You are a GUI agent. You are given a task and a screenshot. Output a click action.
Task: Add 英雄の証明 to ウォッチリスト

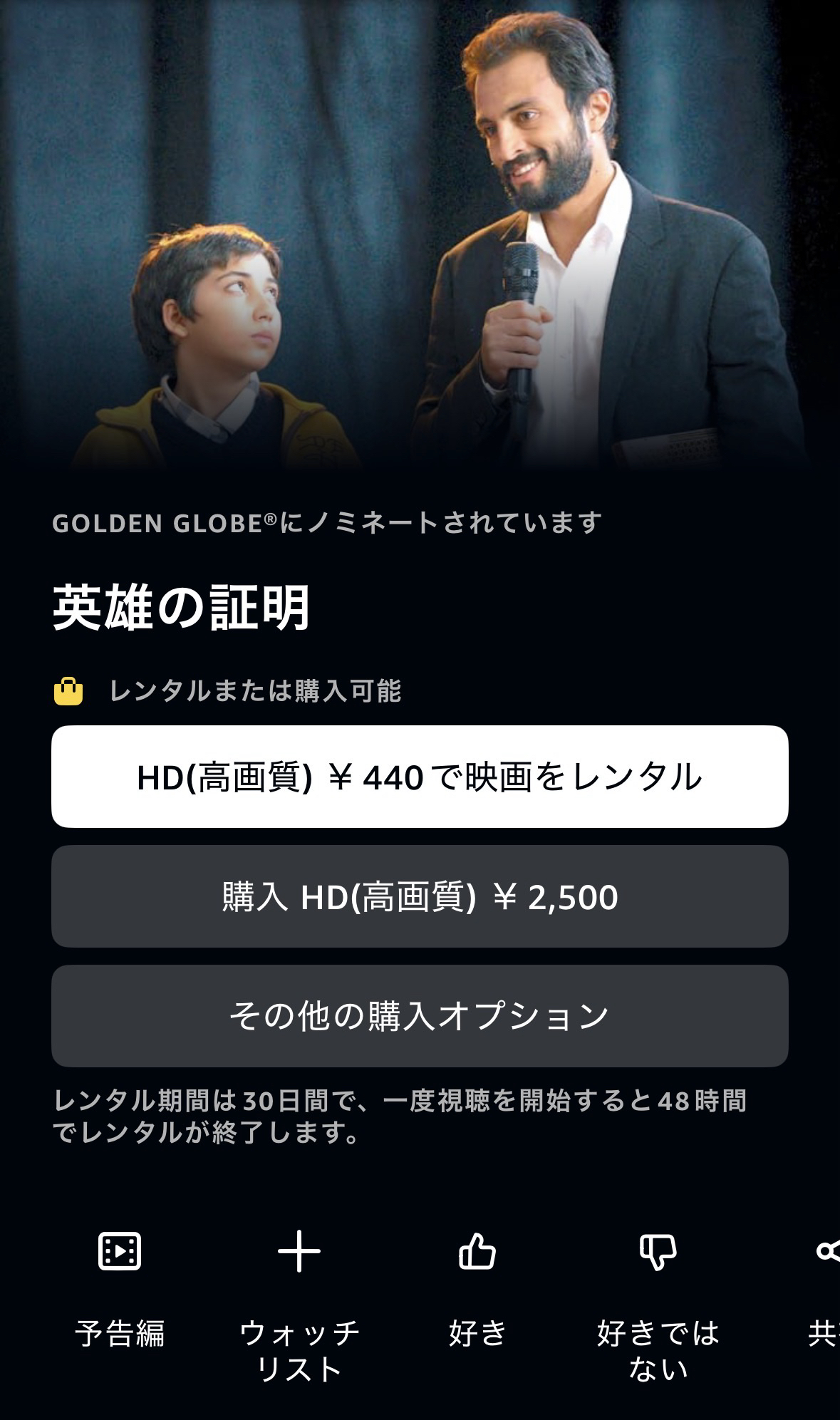(299, 1252)
